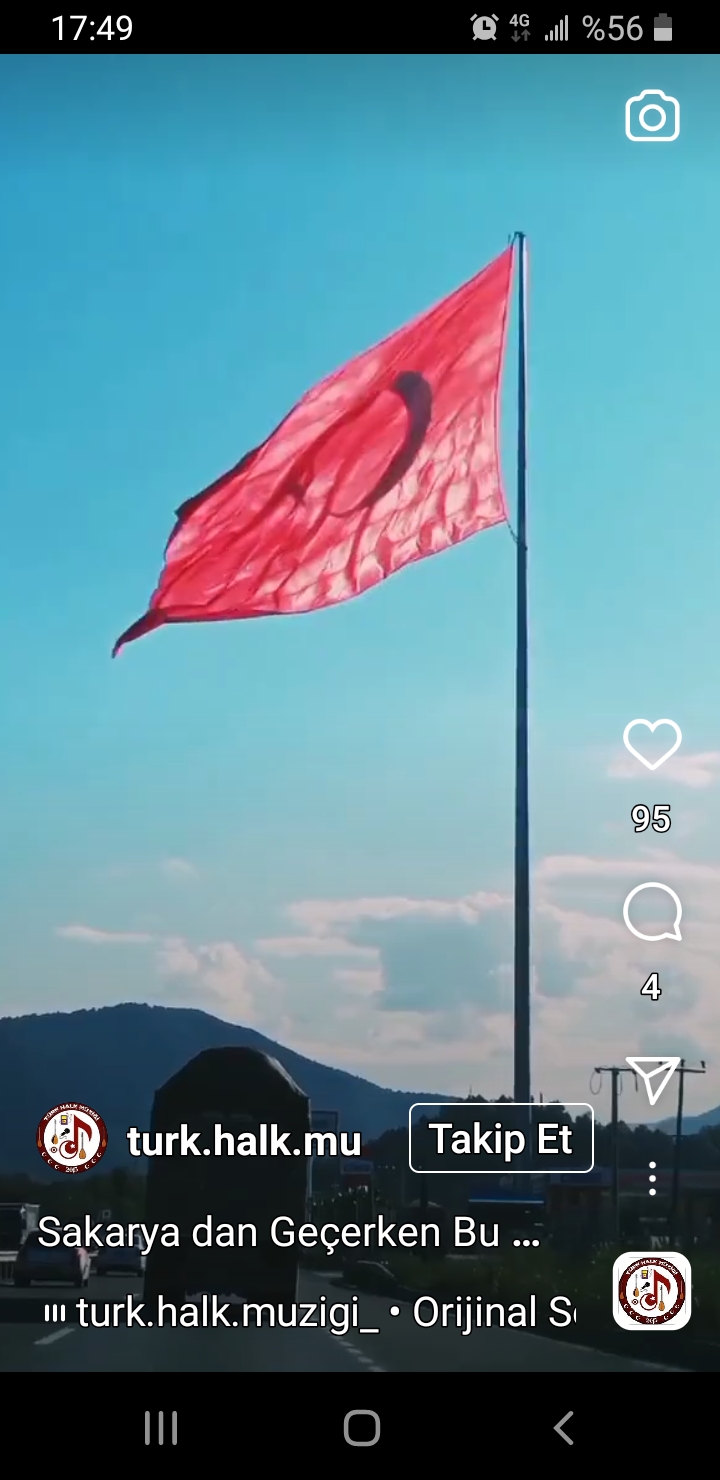Go back with the system back button
This screenshot has width=720, height=1480.
coord(564,1428)
